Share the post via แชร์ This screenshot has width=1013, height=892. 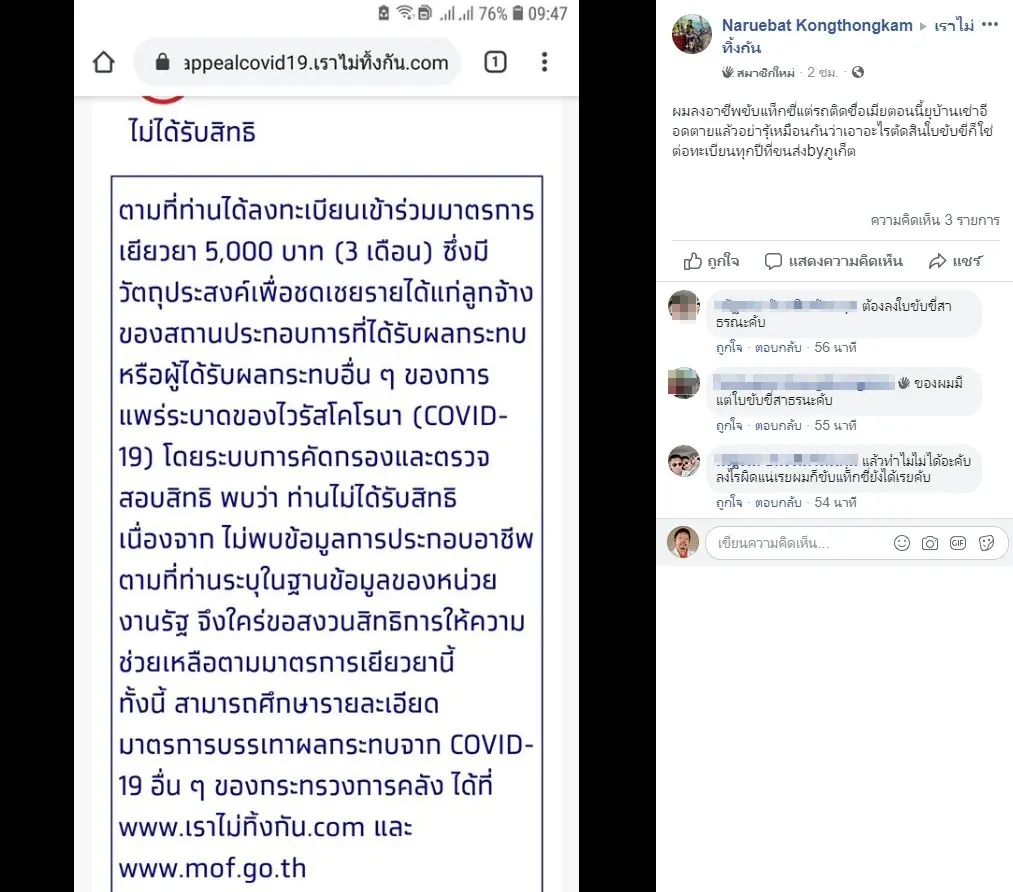coord(955,261)
